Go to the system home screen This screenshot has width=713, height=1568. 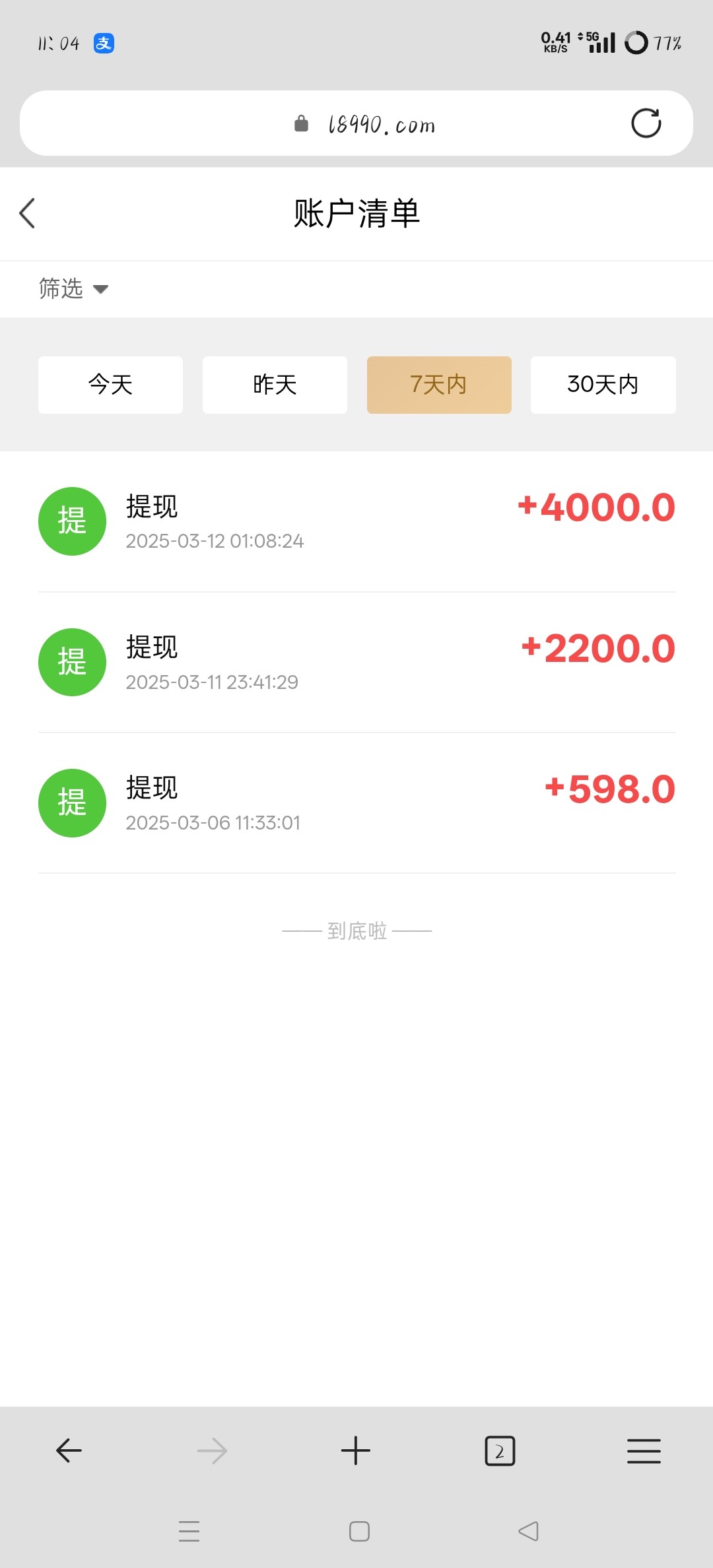coord(359,1531)
